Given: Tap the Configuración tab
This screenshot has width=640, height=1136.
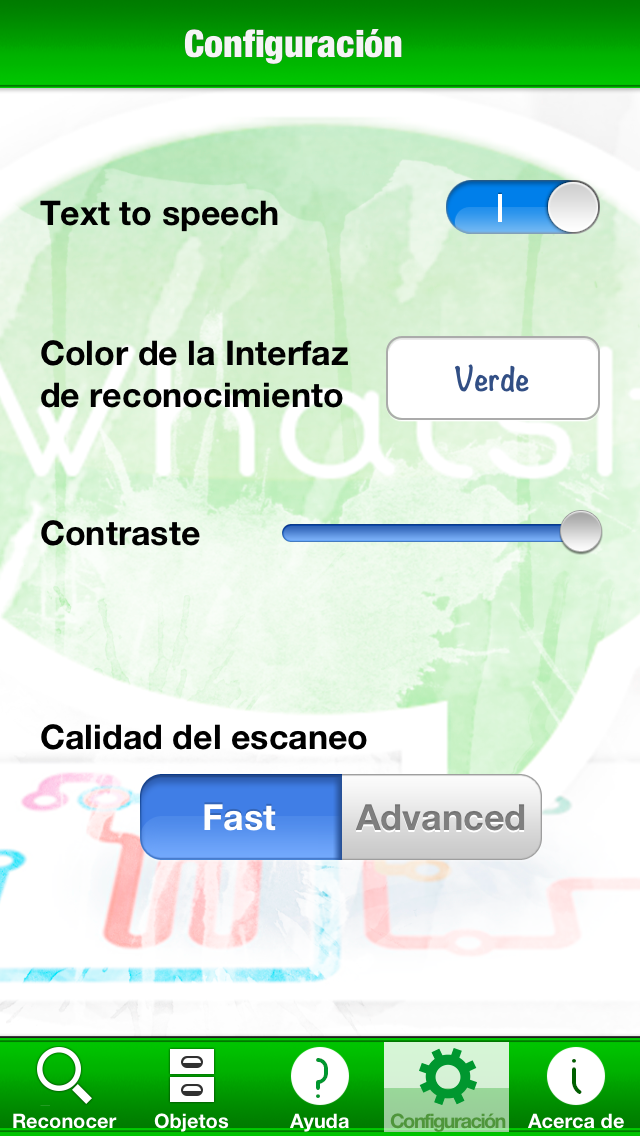Looking at the screenshot, I should tap(447, 1087).
